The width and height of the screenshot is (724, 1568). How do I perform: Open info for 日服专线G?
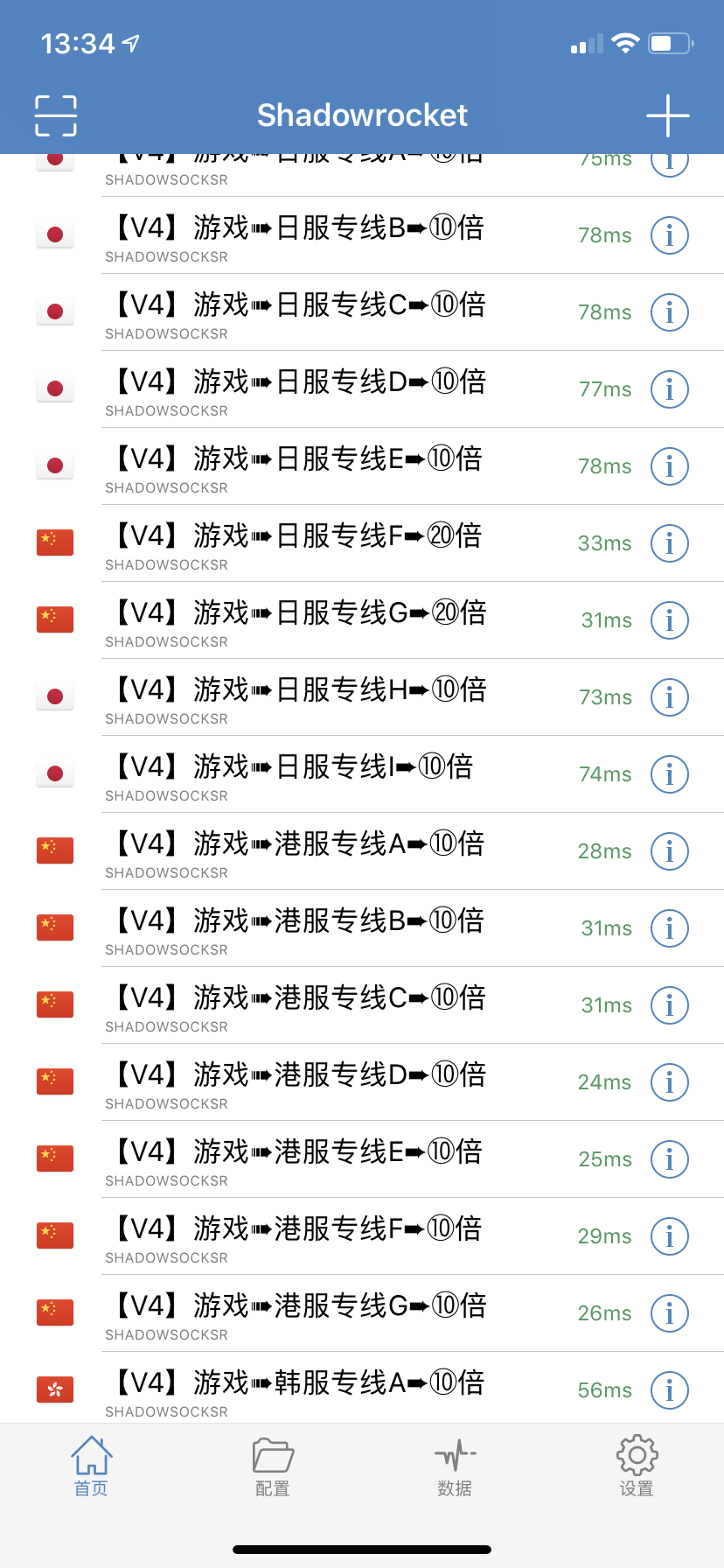(x=670, y=620)
